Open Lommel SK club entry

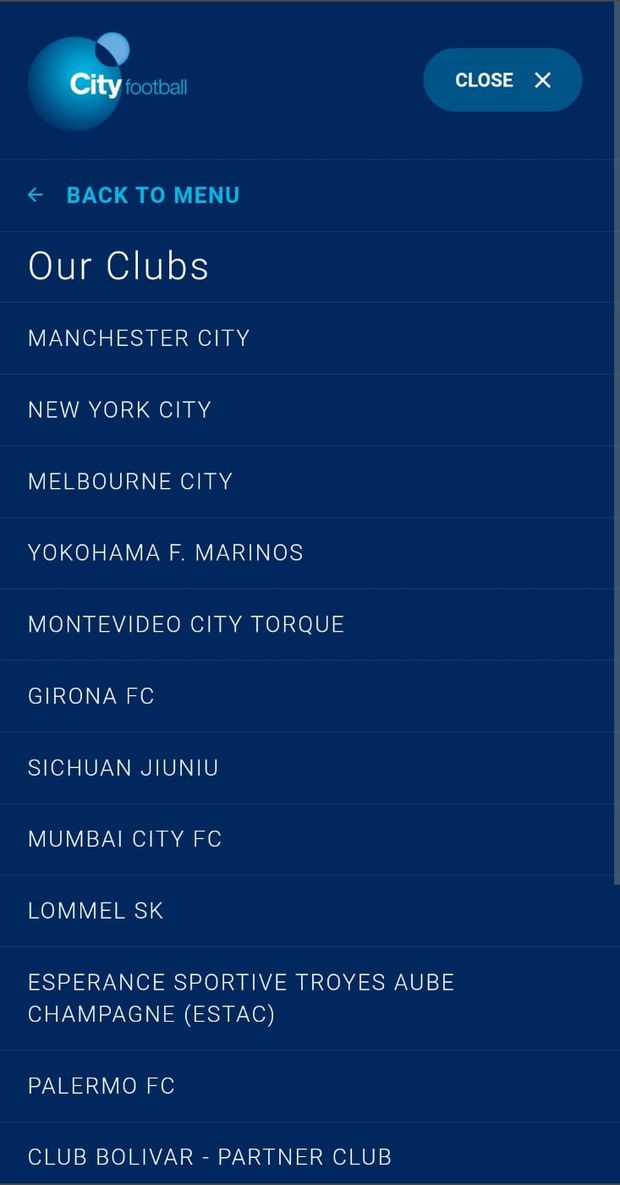click(95, 911)
